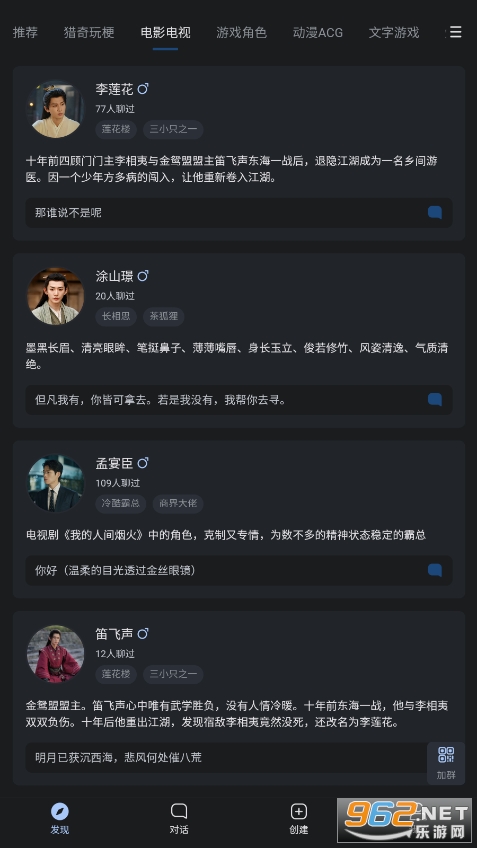Start chatting via 李莲花's 那谁说不是呢 bar
Screen dimensions: 477x848
click(x=238, y=213)
